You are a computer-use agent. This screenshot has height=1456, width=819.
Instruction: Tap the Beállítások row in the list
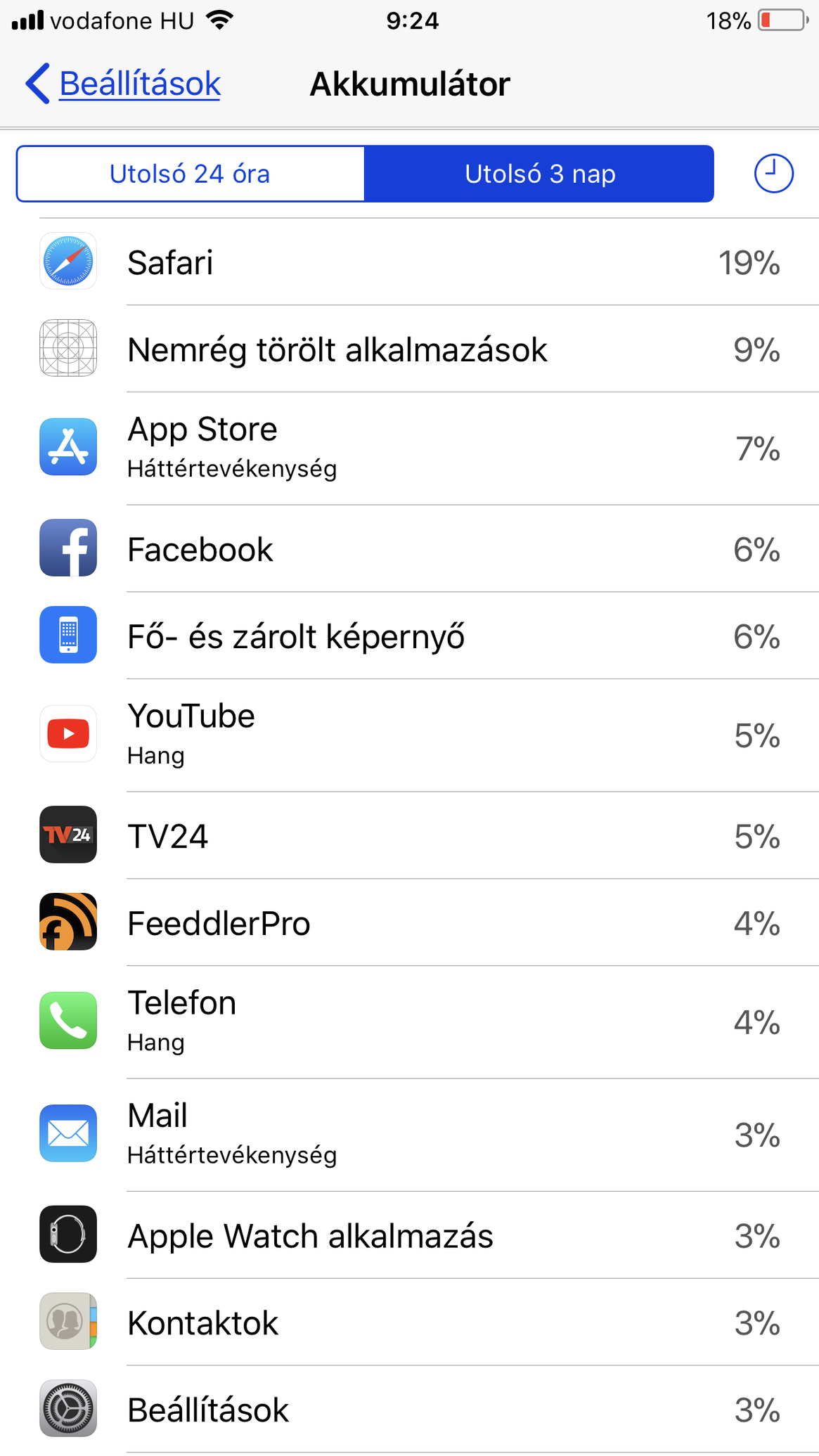point(409,1409)
